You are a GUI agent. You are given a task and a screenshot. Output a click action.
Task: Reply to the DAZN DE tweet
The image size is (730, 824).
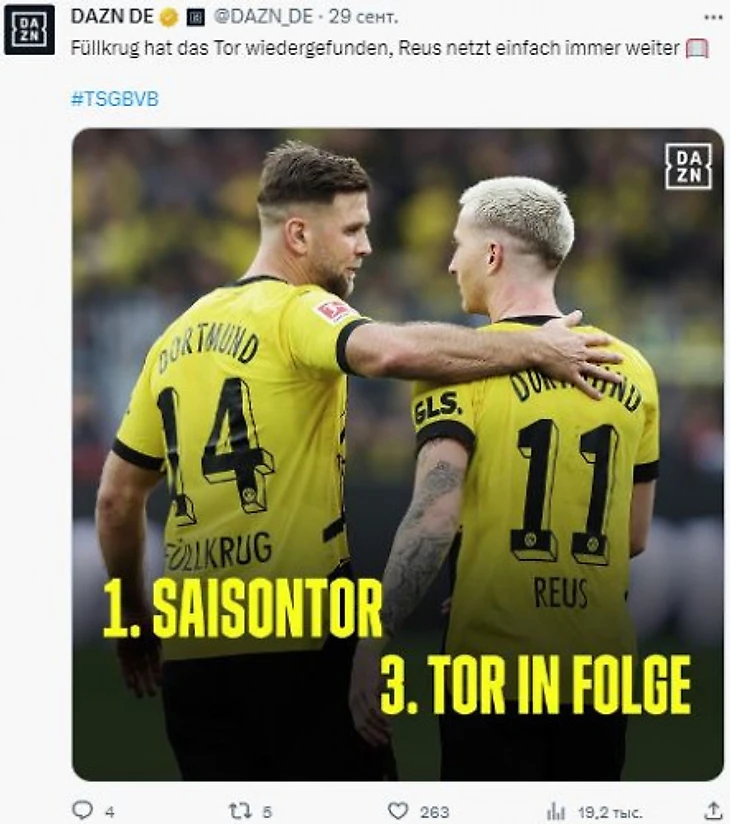pyautogui.click(x=83, y=810)
